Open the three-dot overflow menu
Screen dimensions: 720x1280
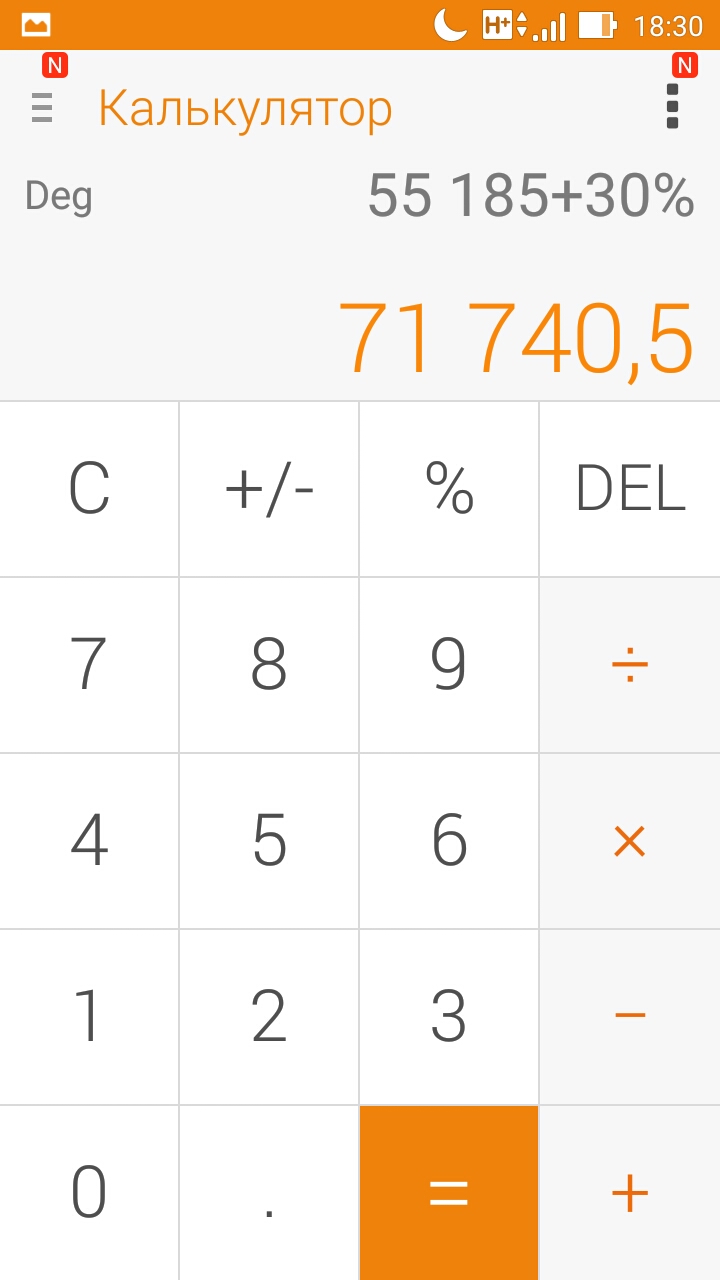pyautogui.click(x=672, y=105)
